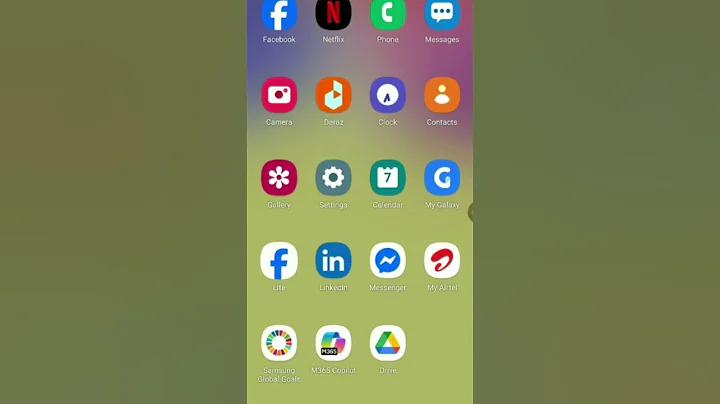
Task: Launch the Camera app
Action: click(279, 95)
